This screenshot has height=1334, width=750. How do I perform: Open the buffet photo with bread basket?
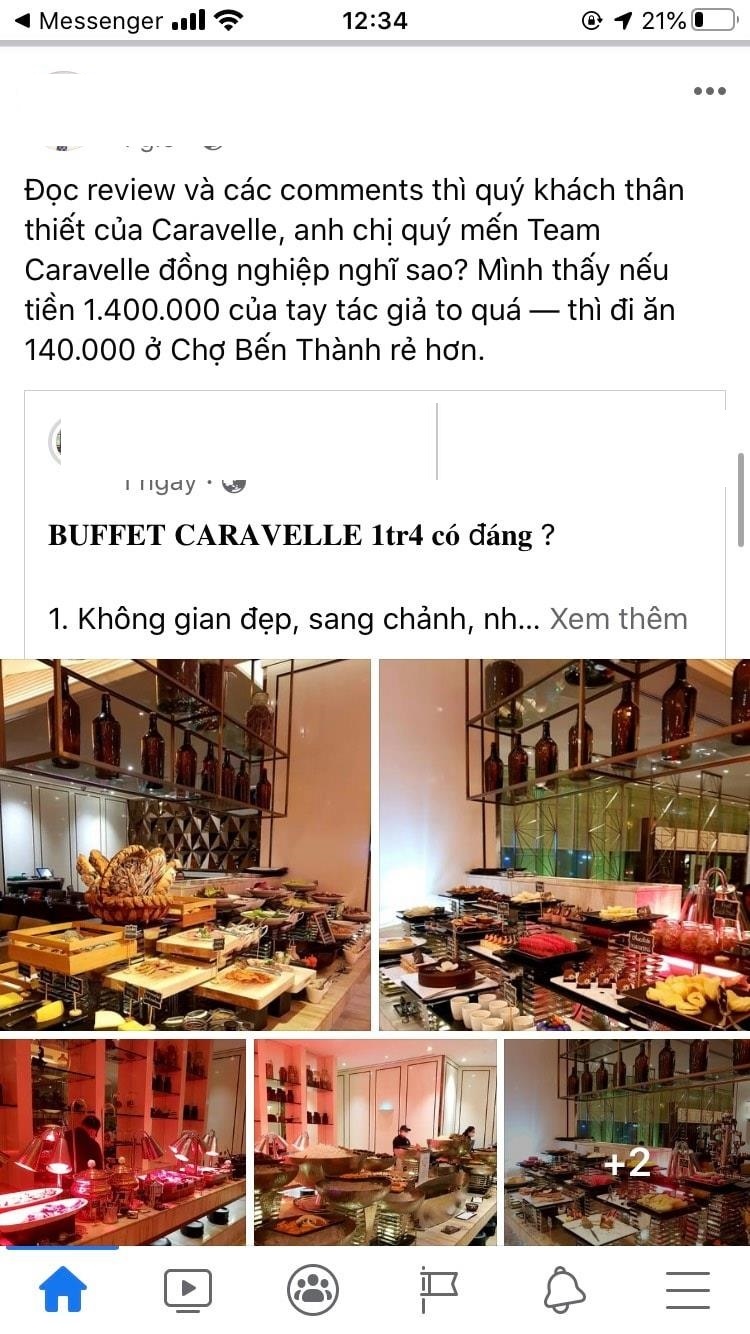185,845
